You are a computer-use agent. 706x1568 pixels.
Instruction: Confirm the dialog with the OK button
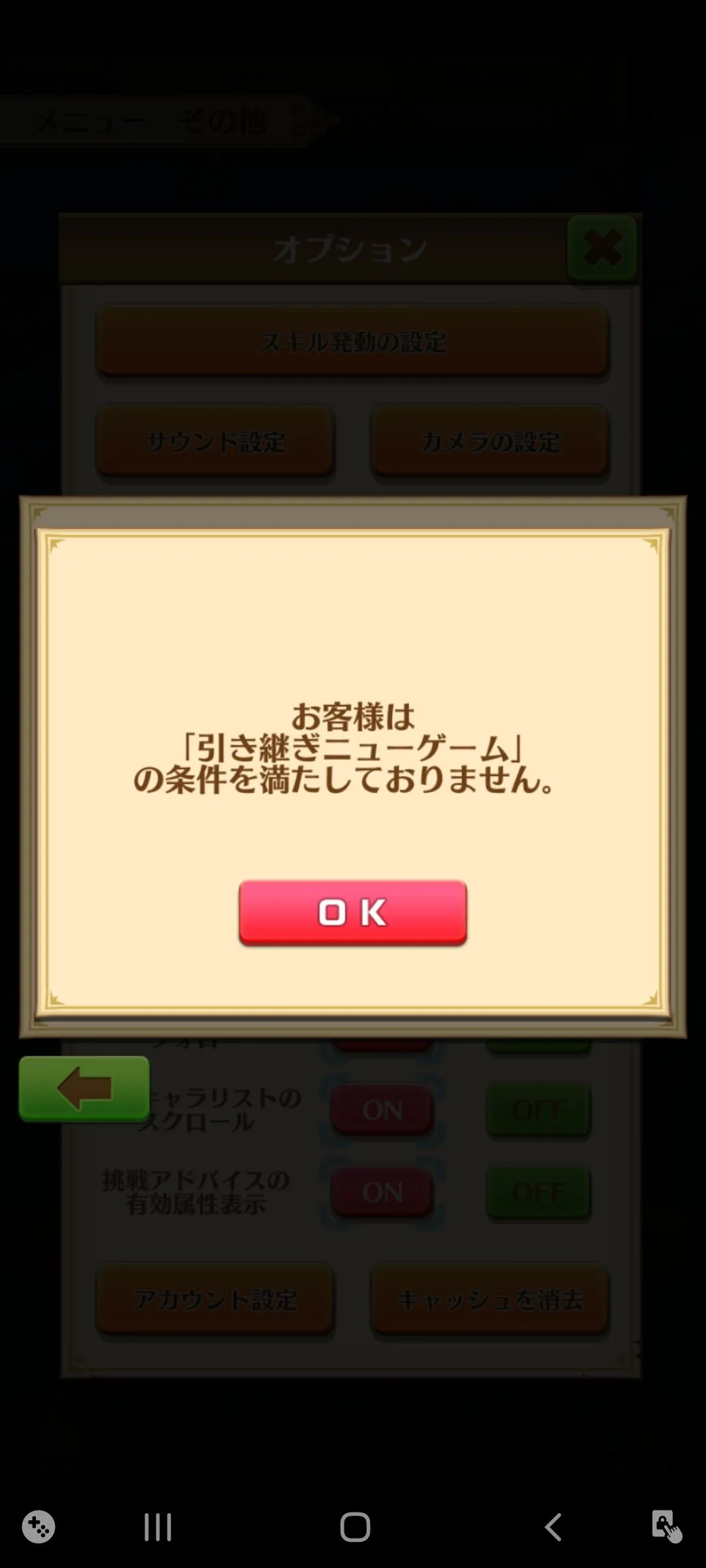click(x=353, y=912)
